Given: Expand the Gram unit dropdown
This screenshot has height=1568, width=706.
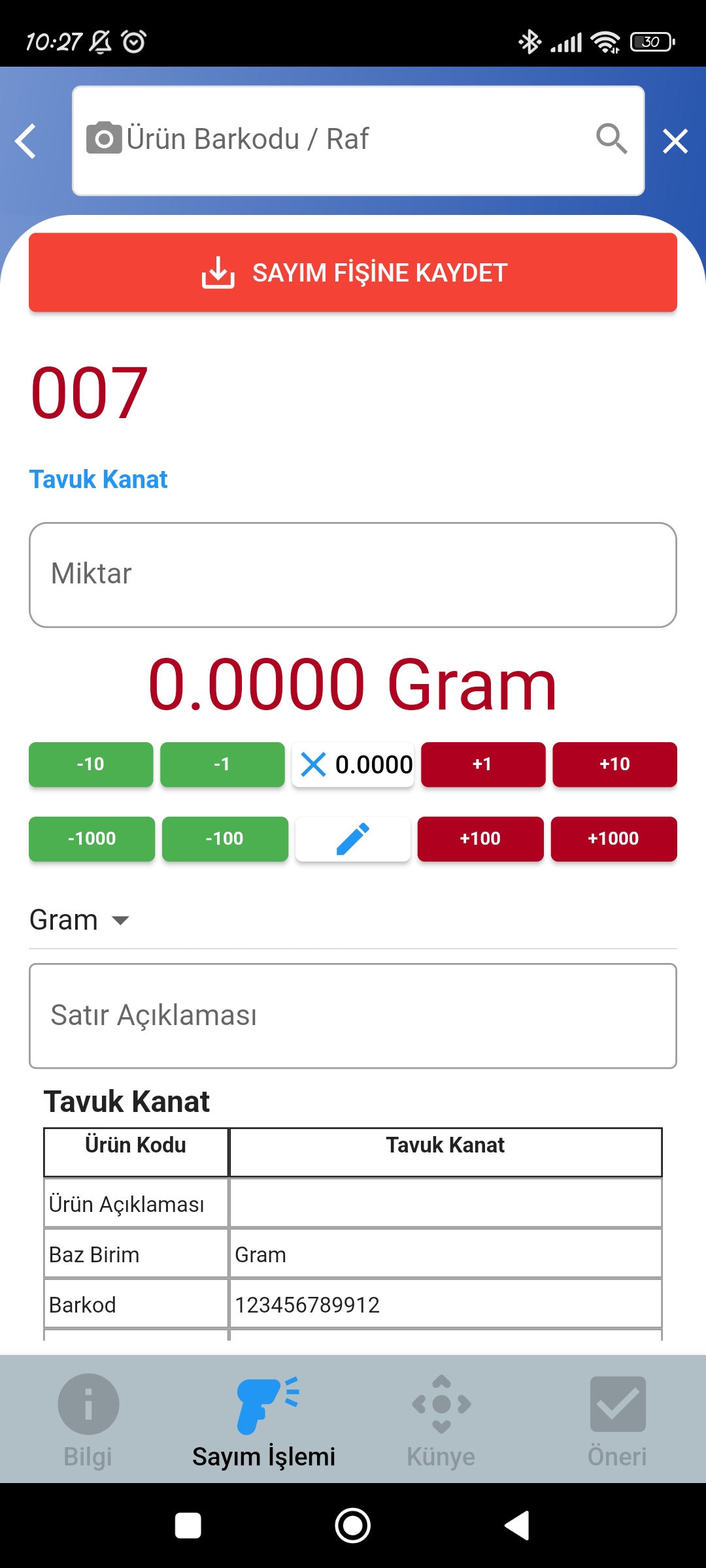Looking at the screenshot, I should coord(80,921).
